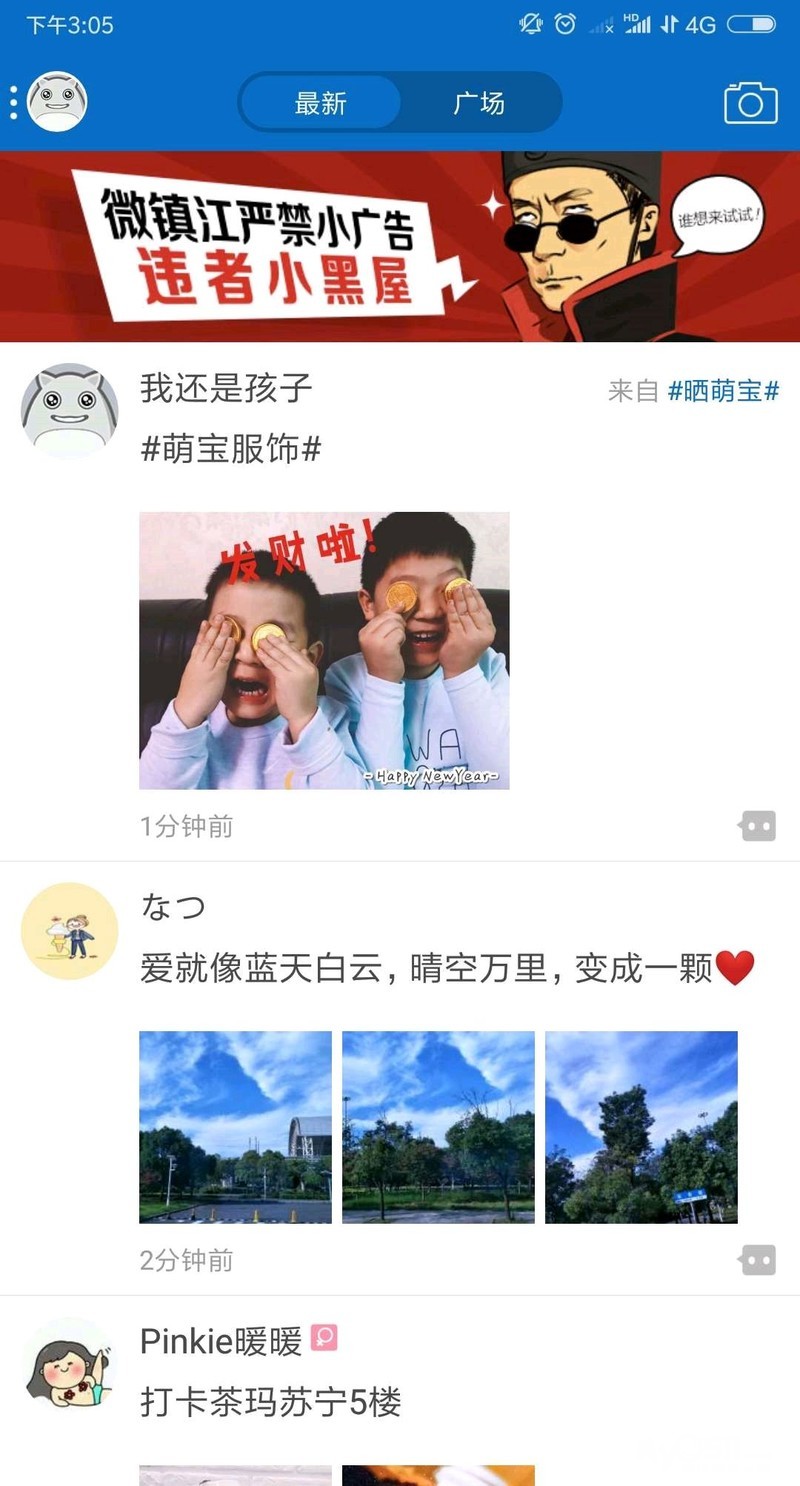Open the camera to post
800x1486 pixels.
(750, 103)
